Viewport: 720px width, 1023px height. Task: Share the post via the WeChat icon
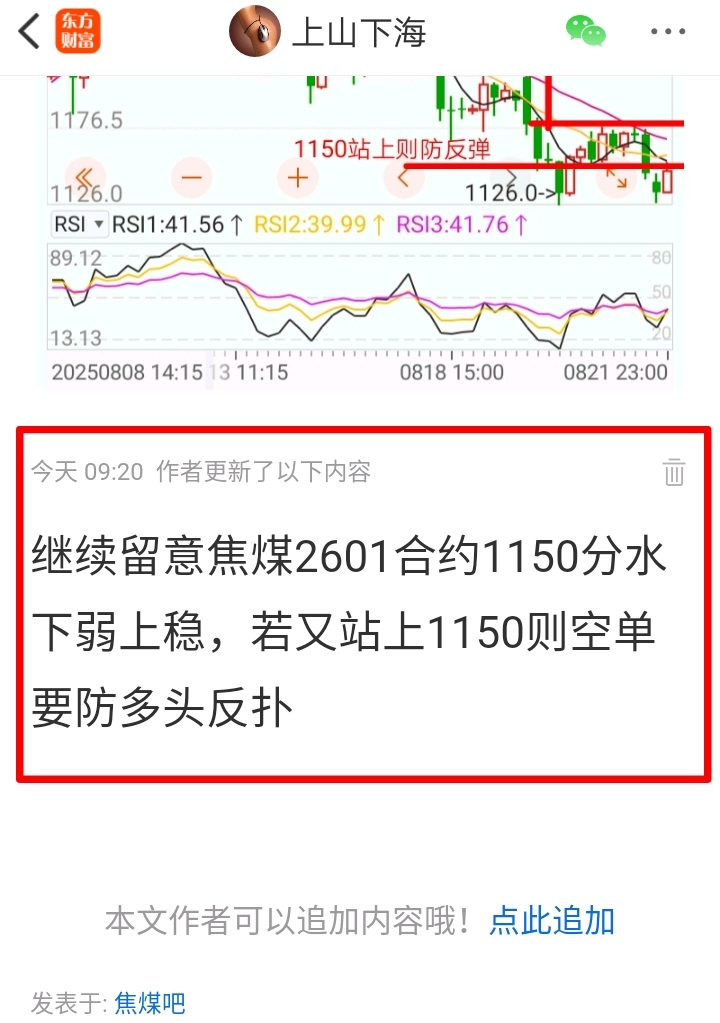pyautogui.click(x=585, y=31)
